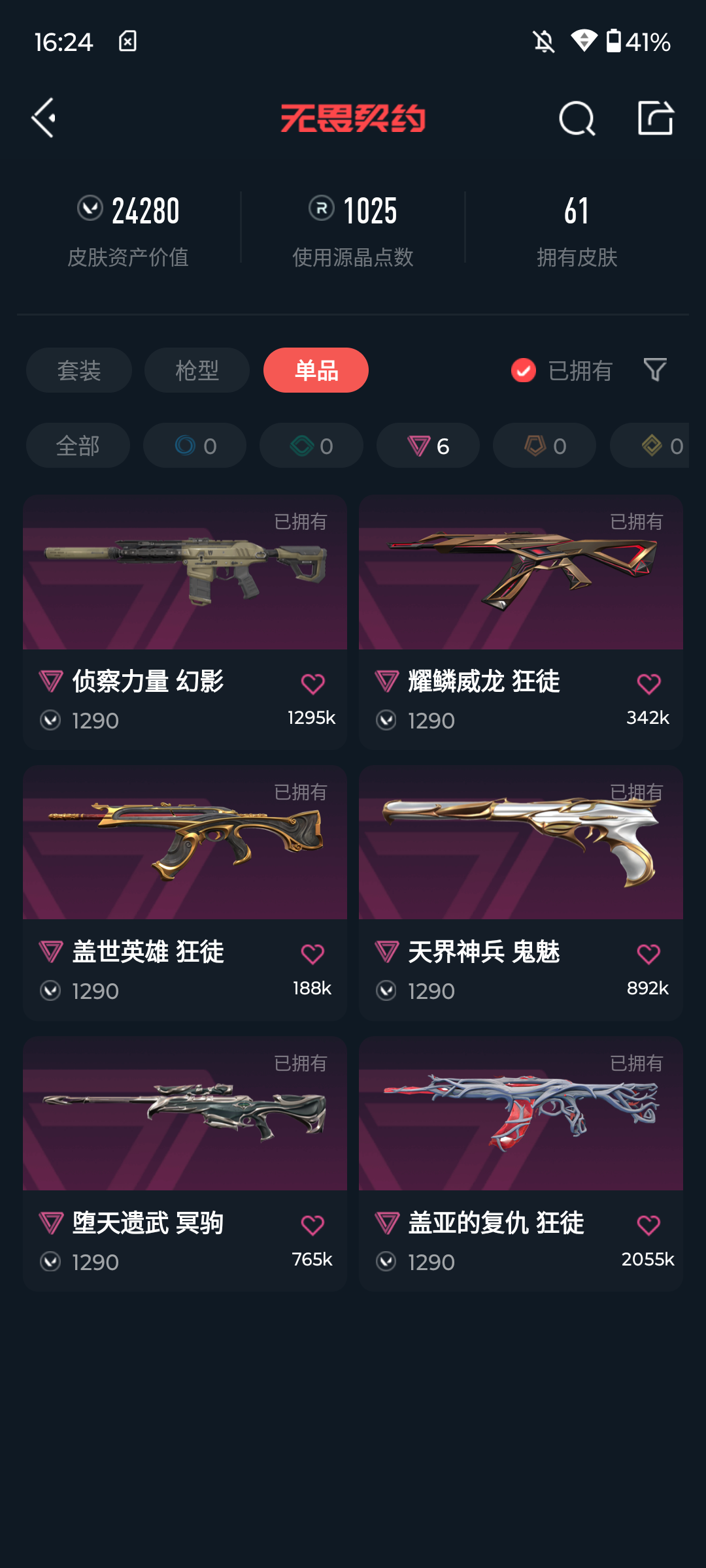Open the 堕天遗武 冥驹 skin card
Screen dimensions: 706x1568
point(185,1163)
